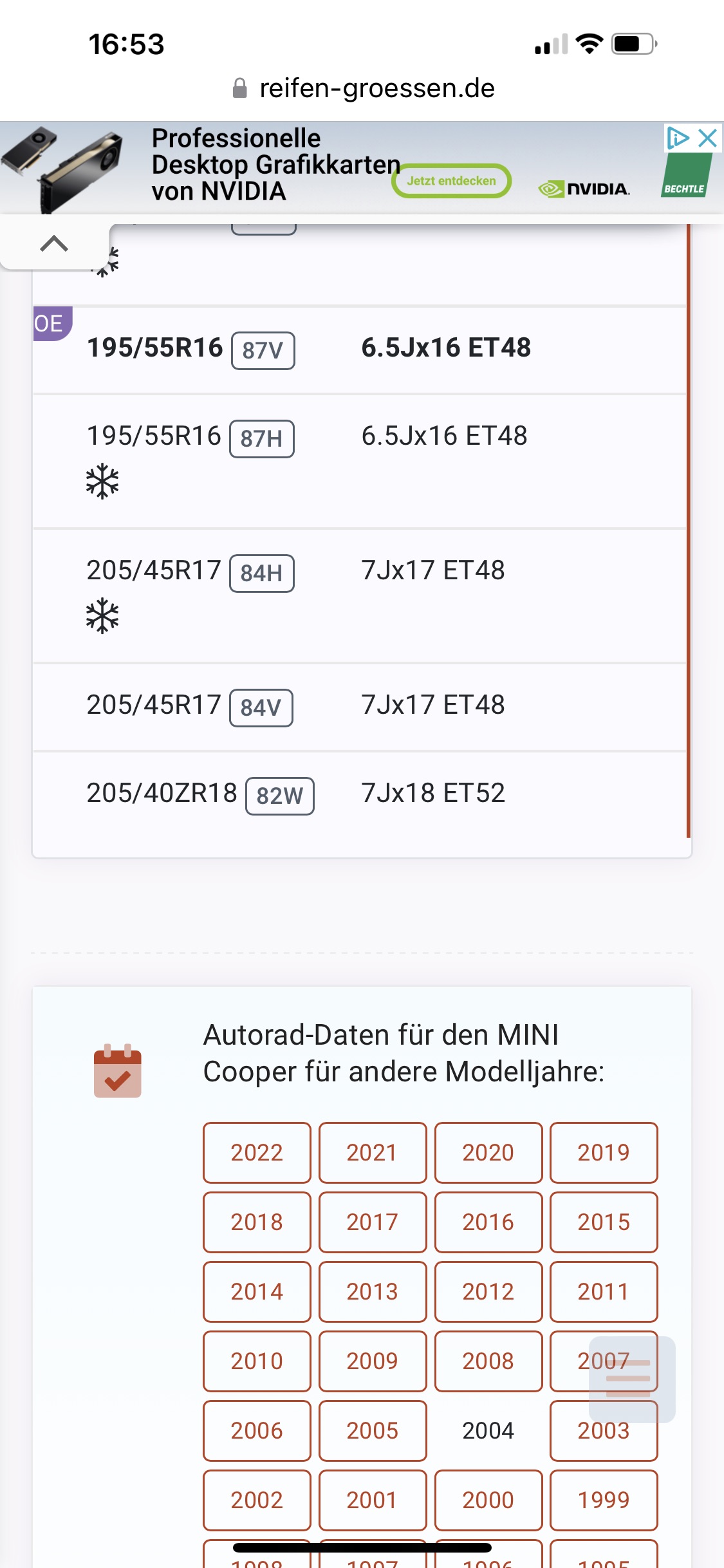Select model year 2013
The height and width of the screenshot is (1568, 724).
coord(372,1291)
